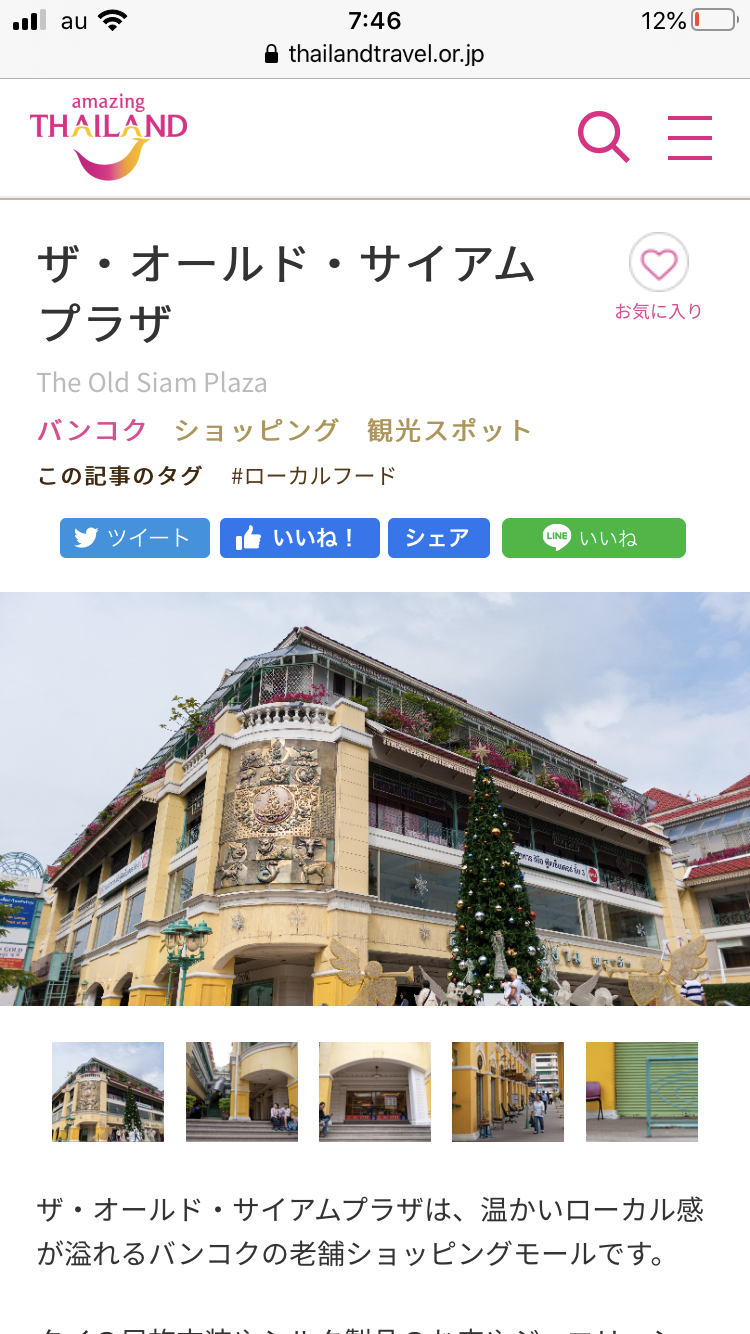The width and height of the screenshot is (750, 1334).
Task: Like the page with the Facebook いいね！ button
Action: point(299,538)
